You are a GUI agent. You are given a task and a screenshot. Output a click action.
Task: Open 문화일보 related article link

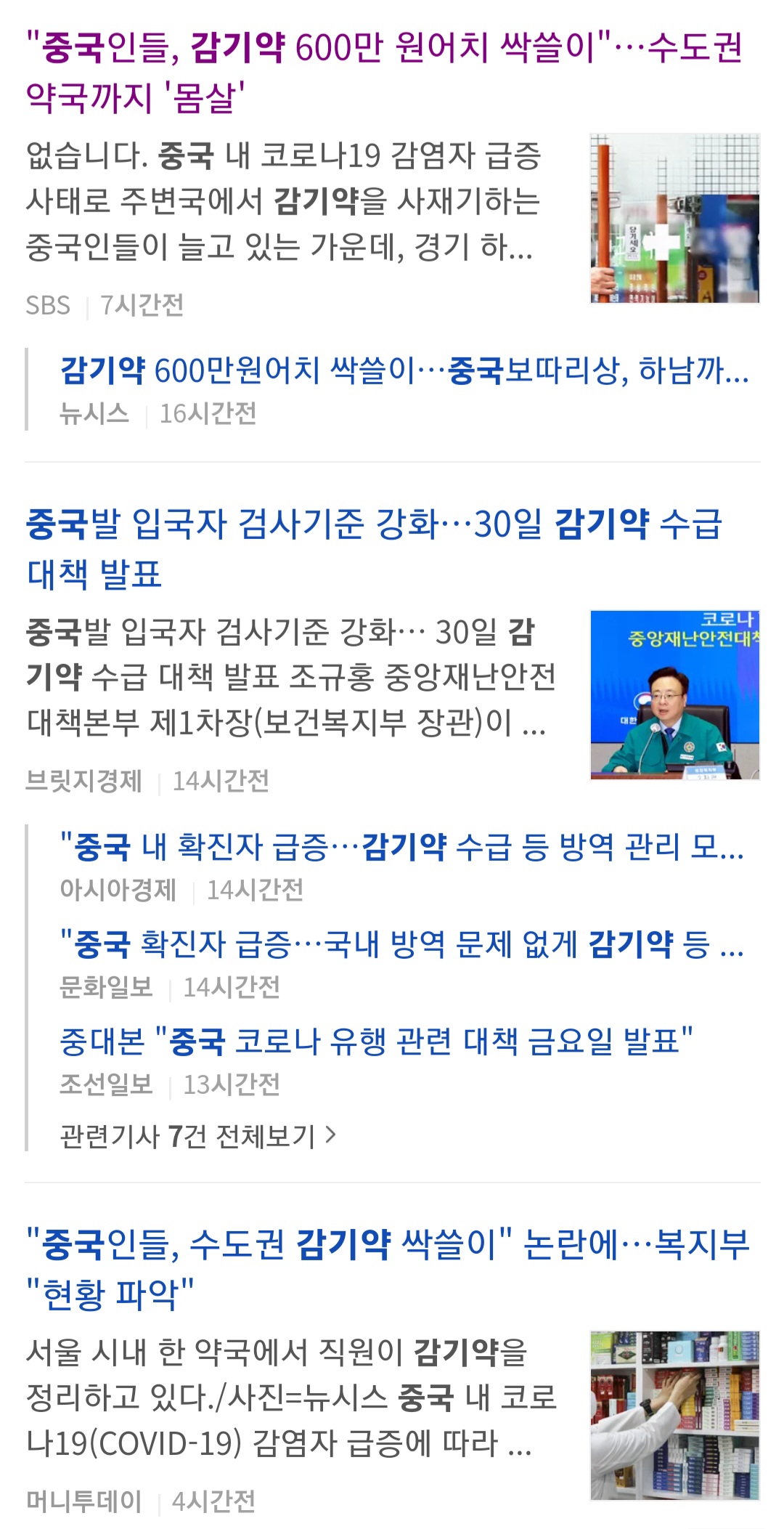point(402,944)
